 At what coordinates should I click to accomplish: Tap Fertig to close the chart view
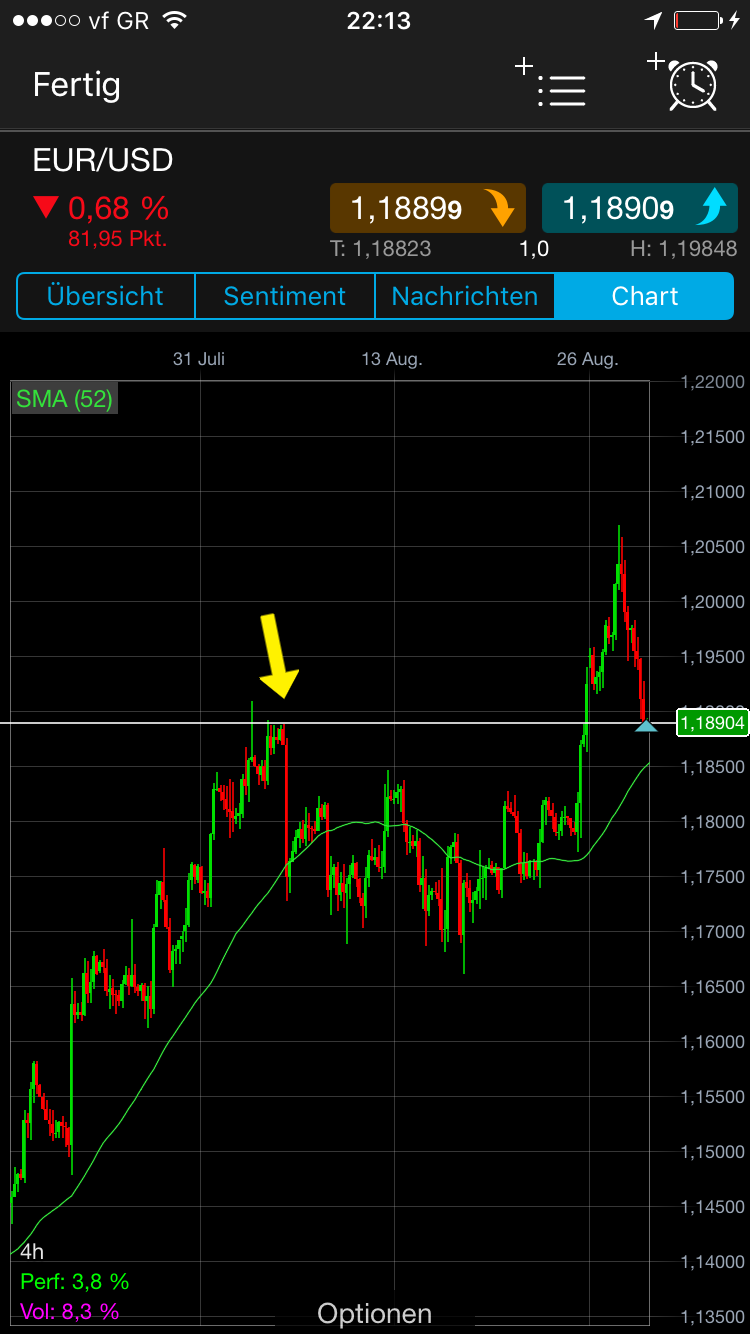click(x=76, y=85)
